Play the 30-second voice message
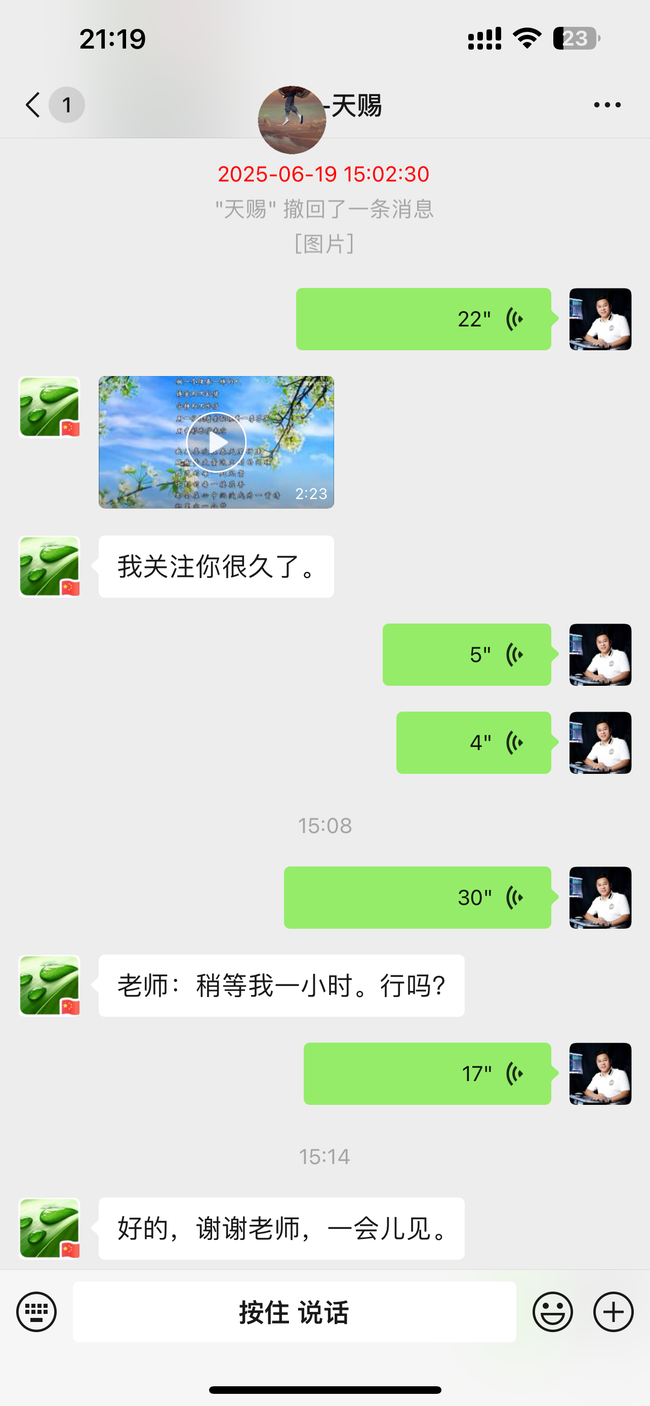Image resolution: width=650 pixels, height=1406 pixels. click(417, 897)
